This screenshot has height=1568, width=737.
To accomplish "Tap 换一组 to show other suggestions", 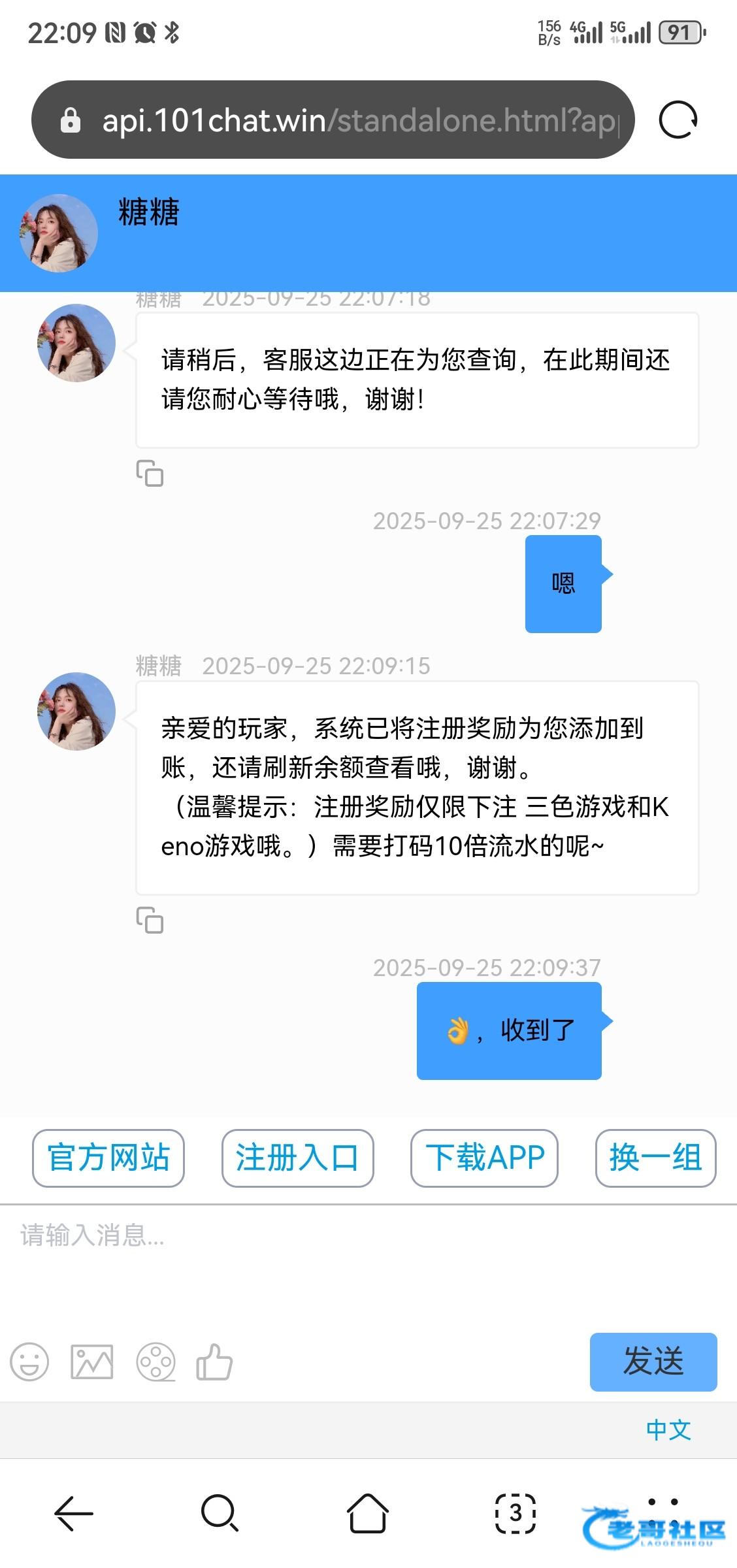I will 655,1158.
